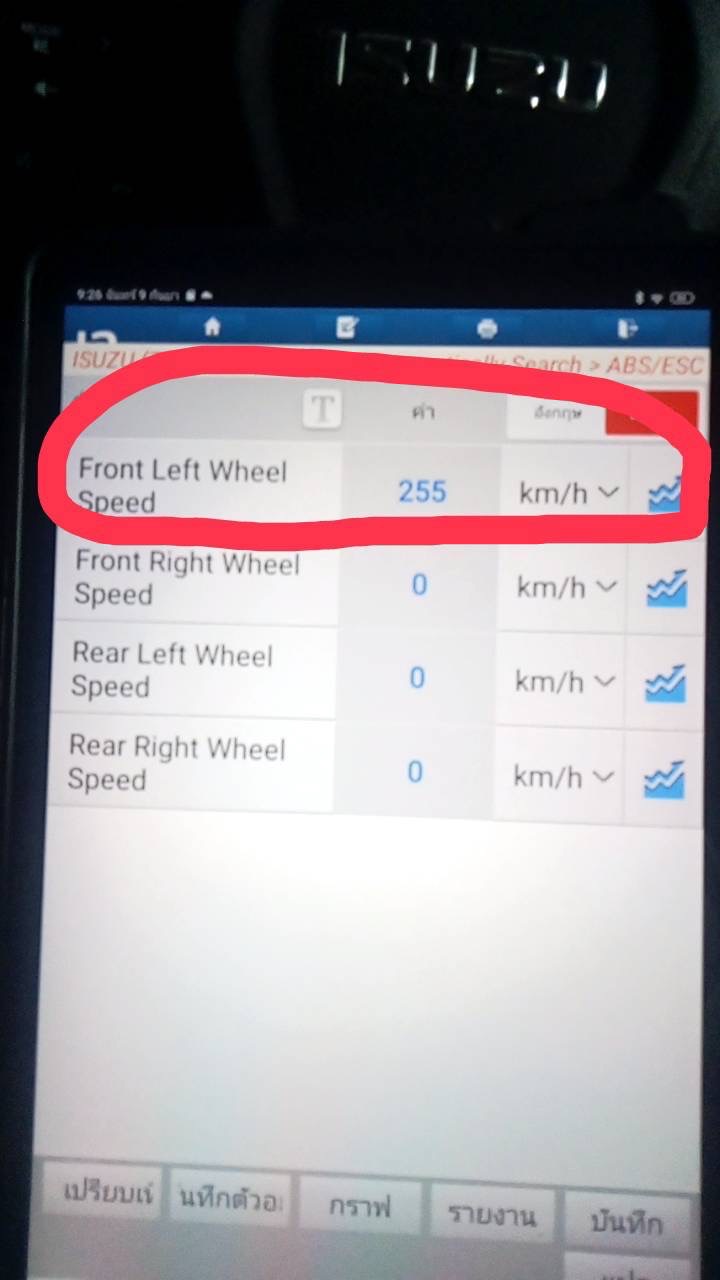The height and width of the screenshot is (1280, 720).
Task: Tap the บันทึกตัวอย่าง save sample button
Action: click(x=231, y=1199)
